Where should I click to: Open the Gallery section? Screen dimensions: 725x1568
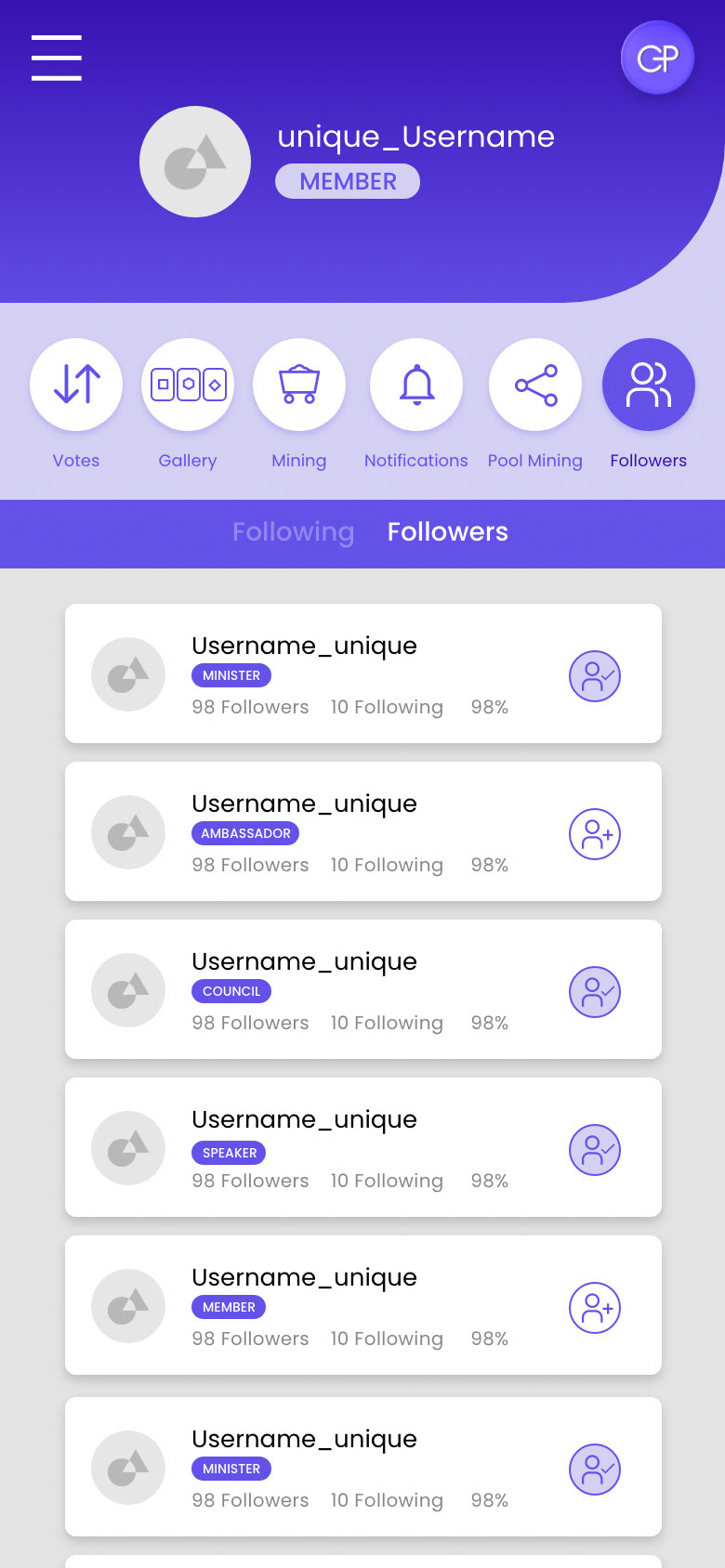tap(188, 385)
